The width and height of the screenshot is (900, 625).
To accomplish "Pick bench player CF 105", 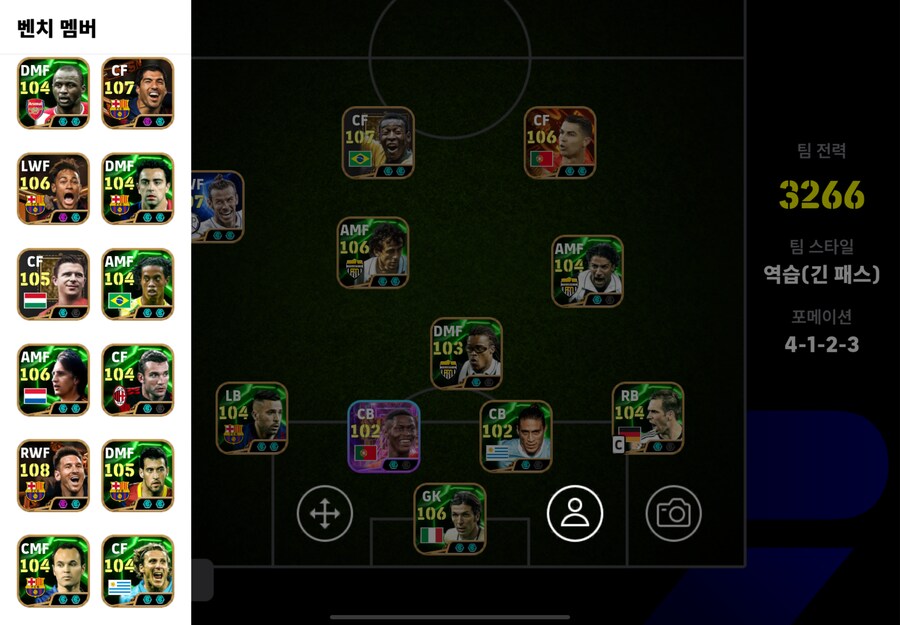I will click(x=53, y=284).
